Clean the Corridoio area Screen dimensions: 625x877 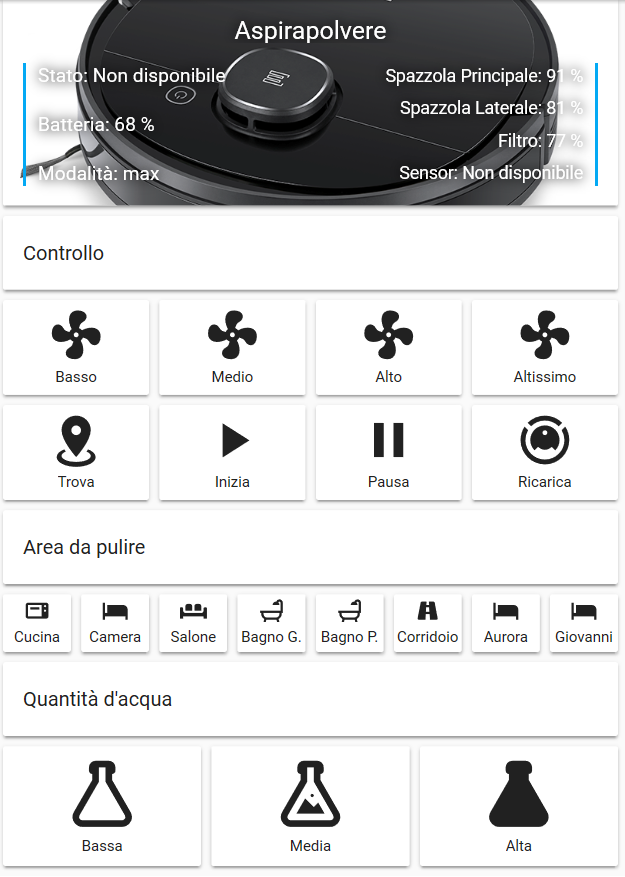point(427,623)
